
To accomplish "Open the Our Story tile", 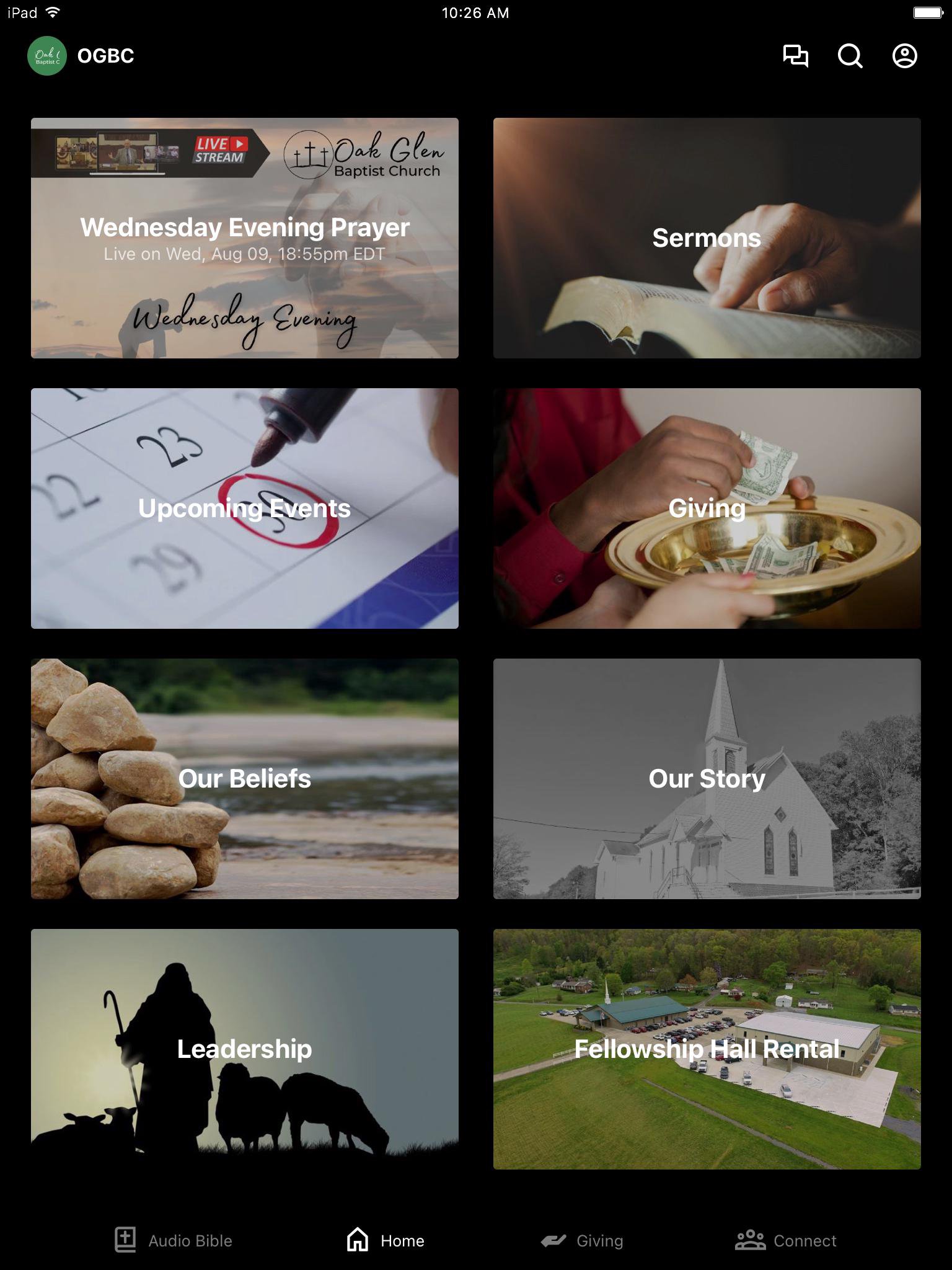I will pos(707,779).
